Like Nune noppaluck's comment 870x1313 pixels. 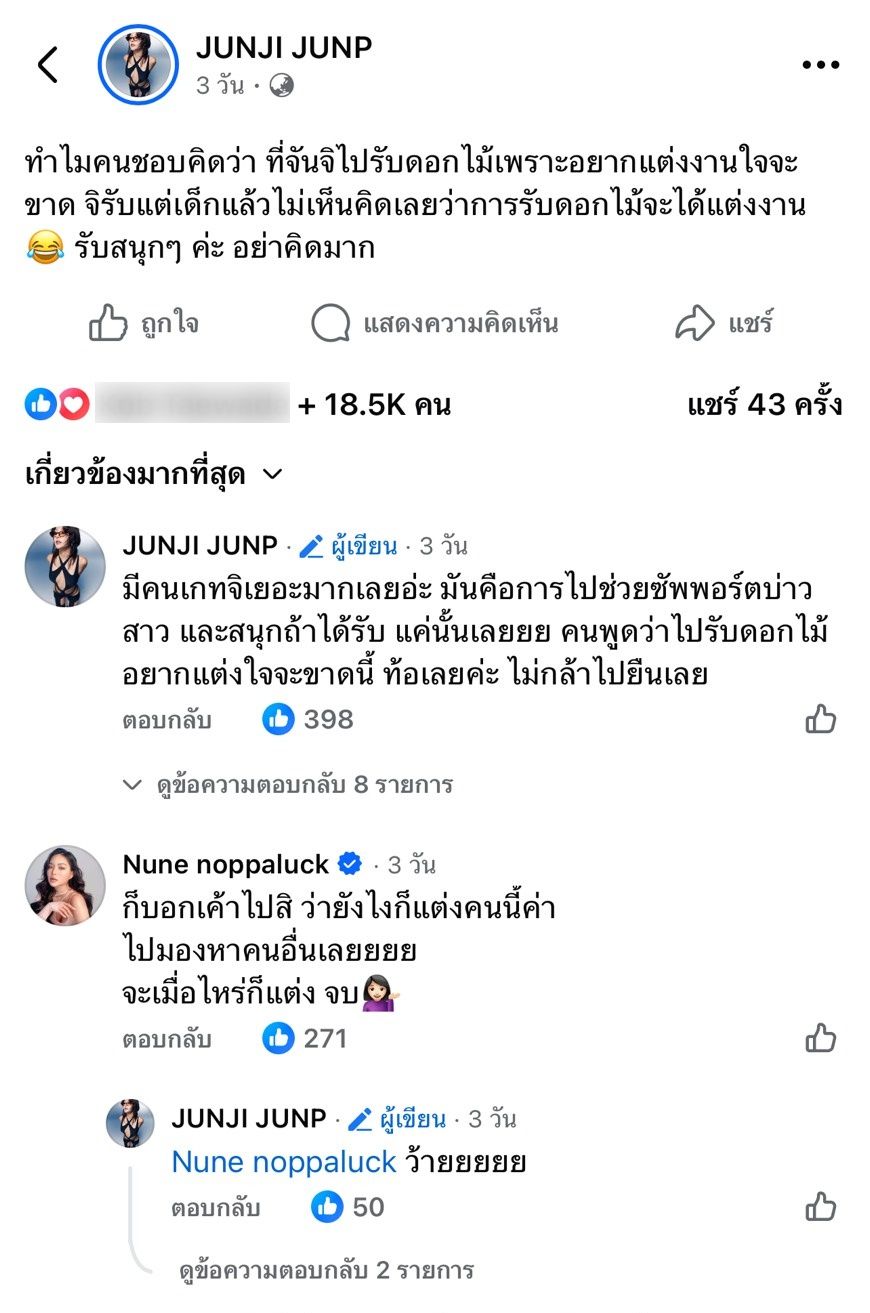click(x=820, y=1038)
